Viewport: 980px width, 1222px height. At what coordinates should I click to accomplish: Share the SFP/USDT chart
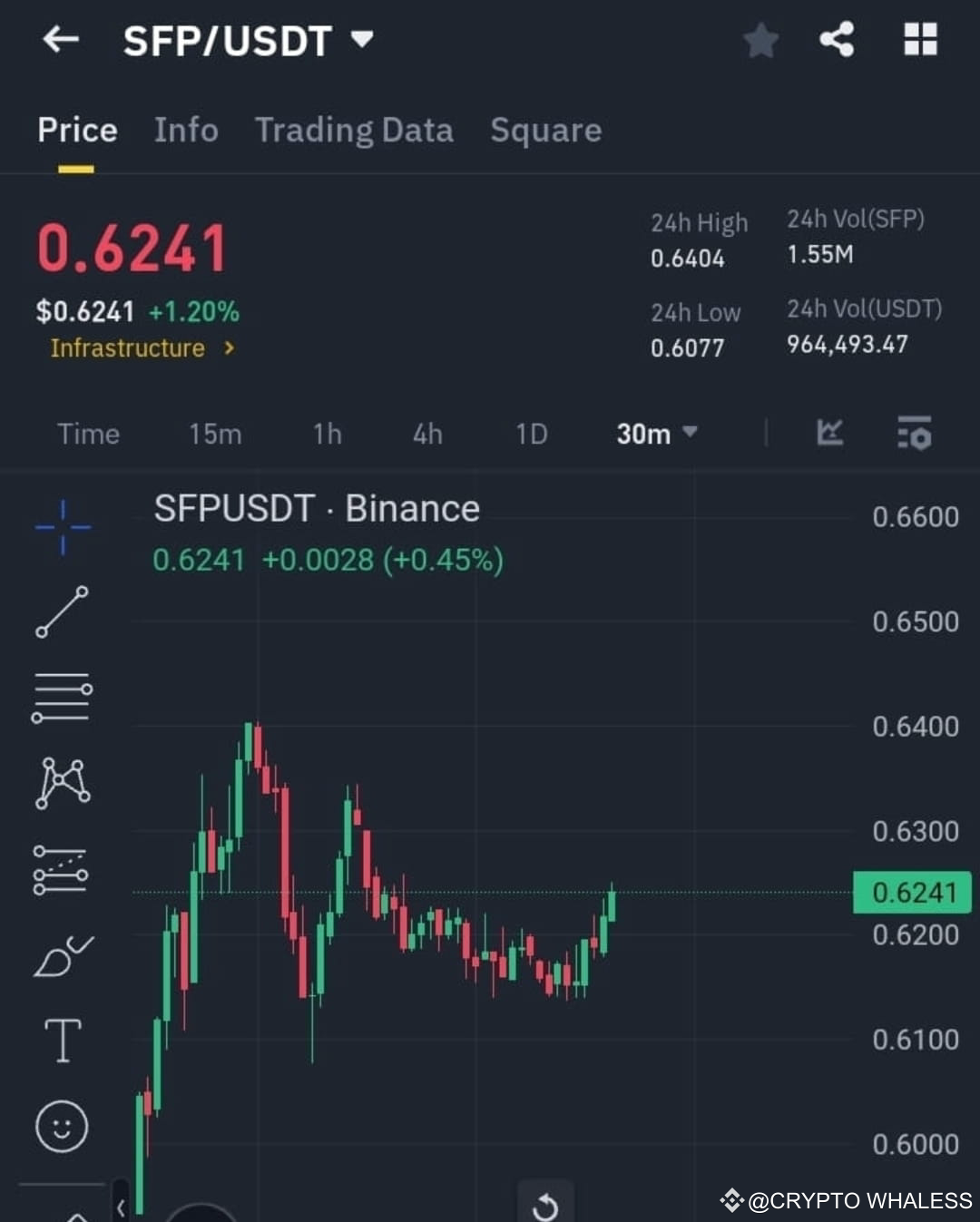coord(836,40)
